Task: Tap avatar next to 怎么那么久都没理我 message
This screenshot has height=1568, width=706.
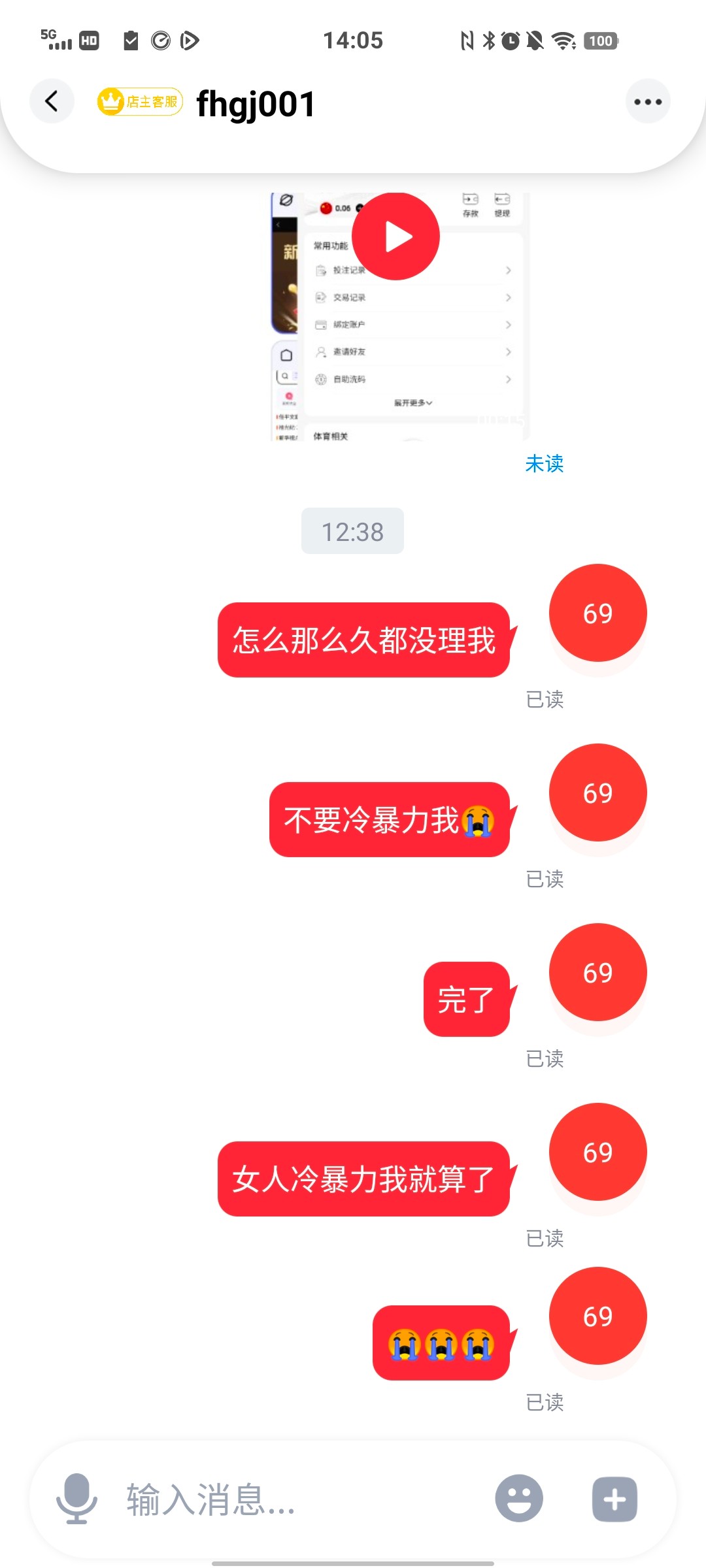Action: click(597, 613)
